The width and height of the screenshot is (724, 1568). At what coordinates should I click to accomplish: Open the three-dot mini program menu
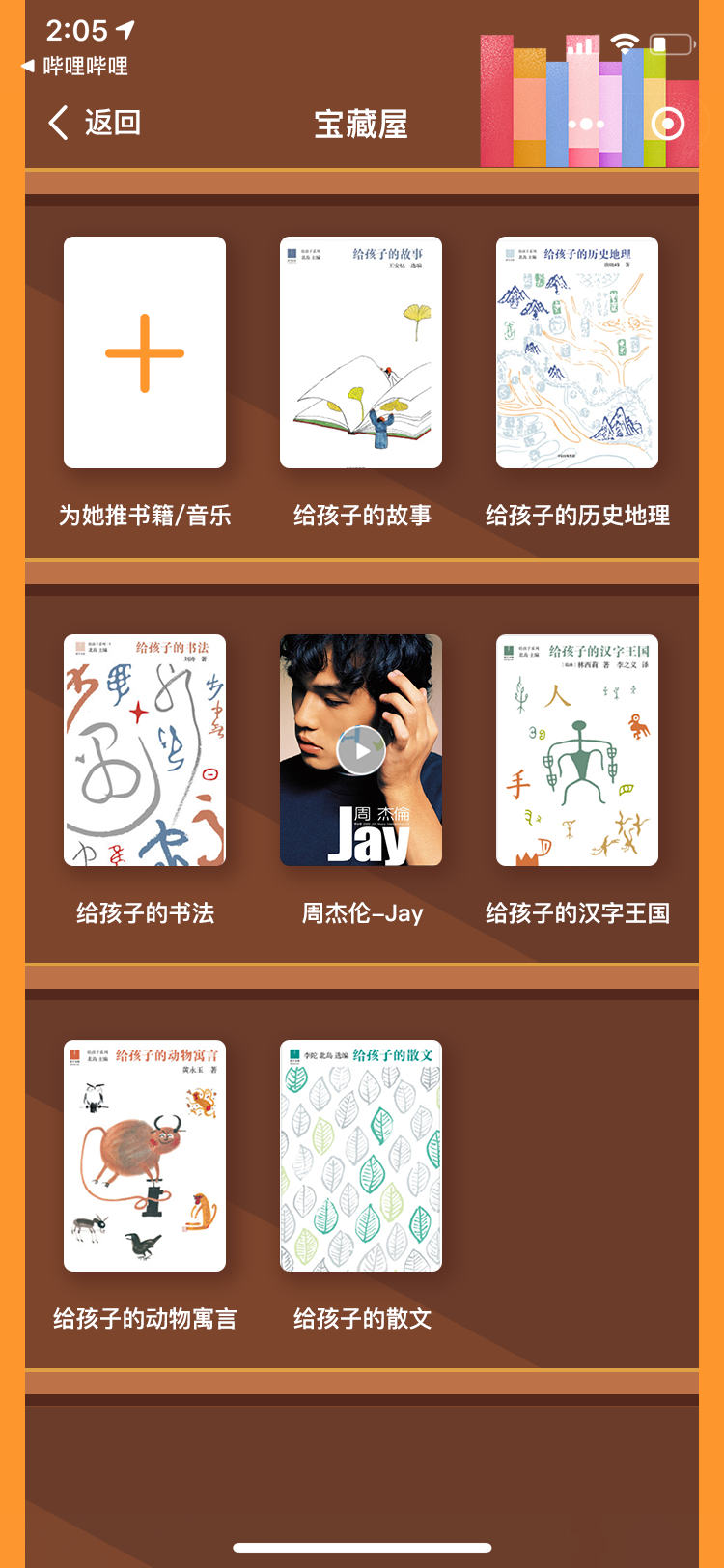pyautogui.click(x=586, y=125)
